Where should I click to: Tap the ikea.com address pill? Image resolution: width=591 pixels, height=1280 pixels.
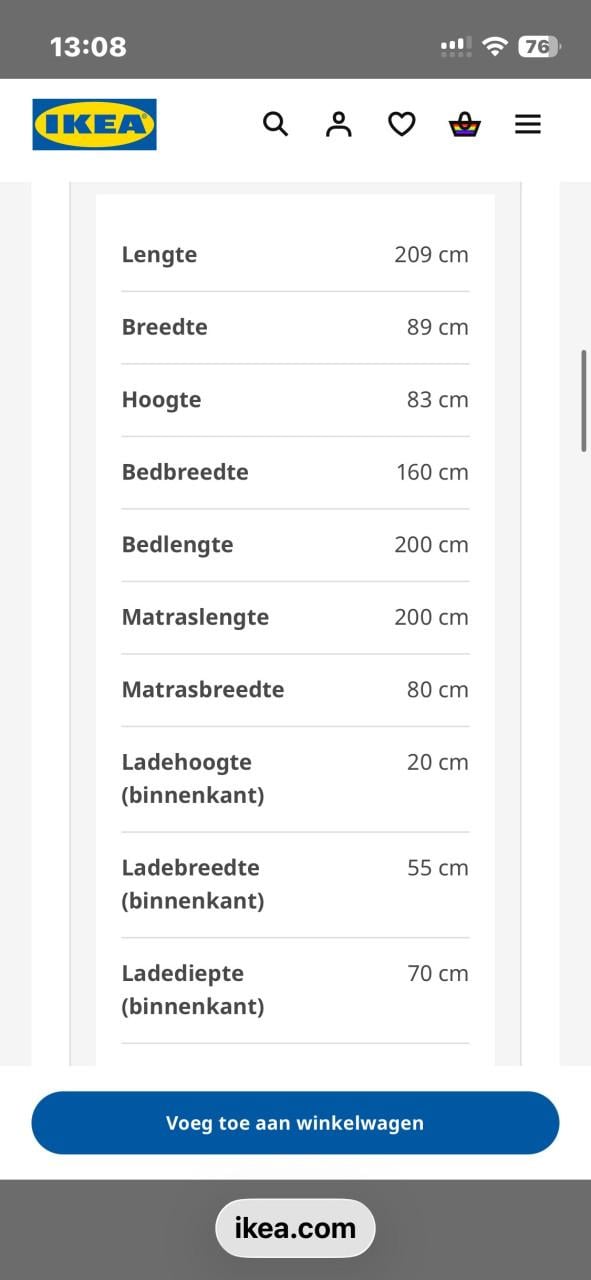pyautogui.click(x=295, y=1228)
